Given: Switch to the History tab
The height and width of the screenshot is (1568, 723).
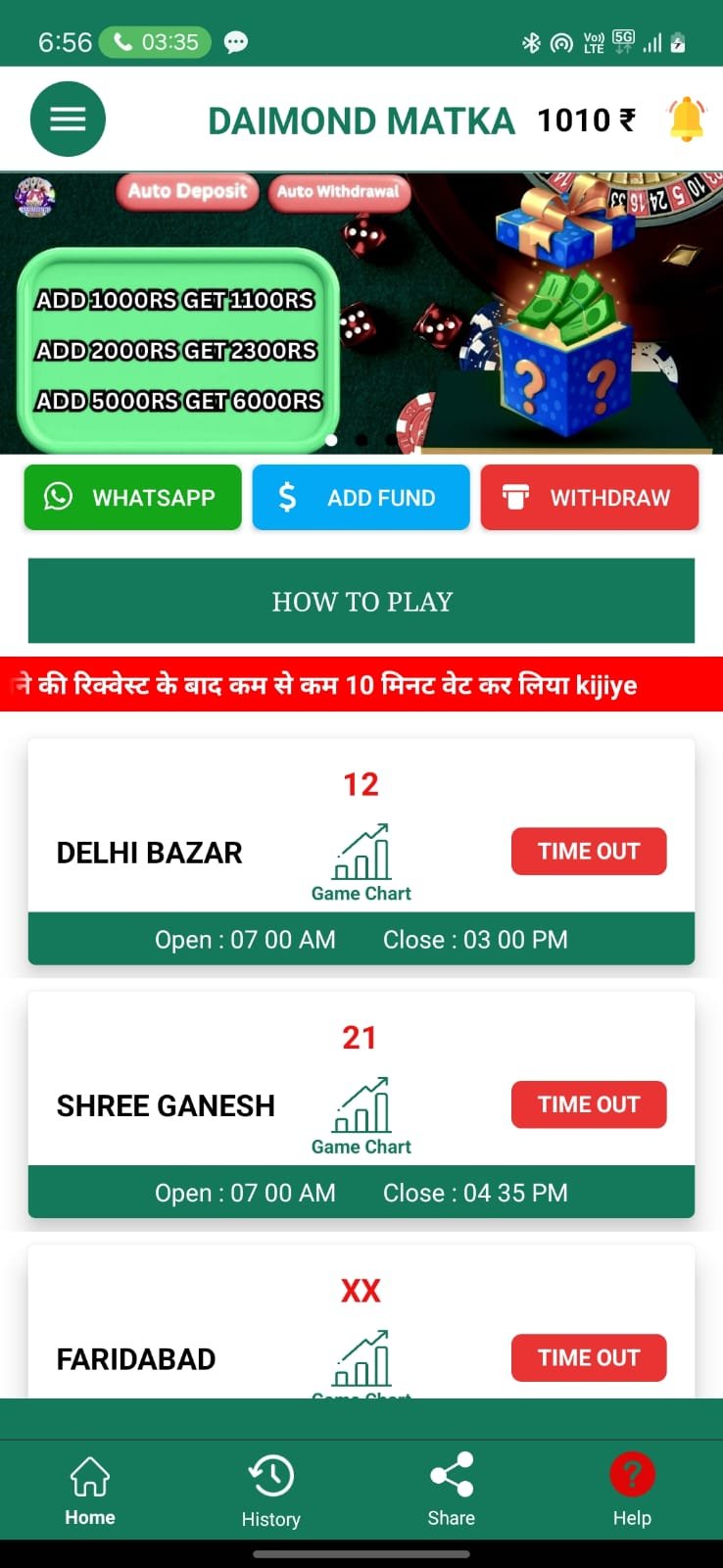Looking at the screenshot, I should click(x=270, y=1491).
